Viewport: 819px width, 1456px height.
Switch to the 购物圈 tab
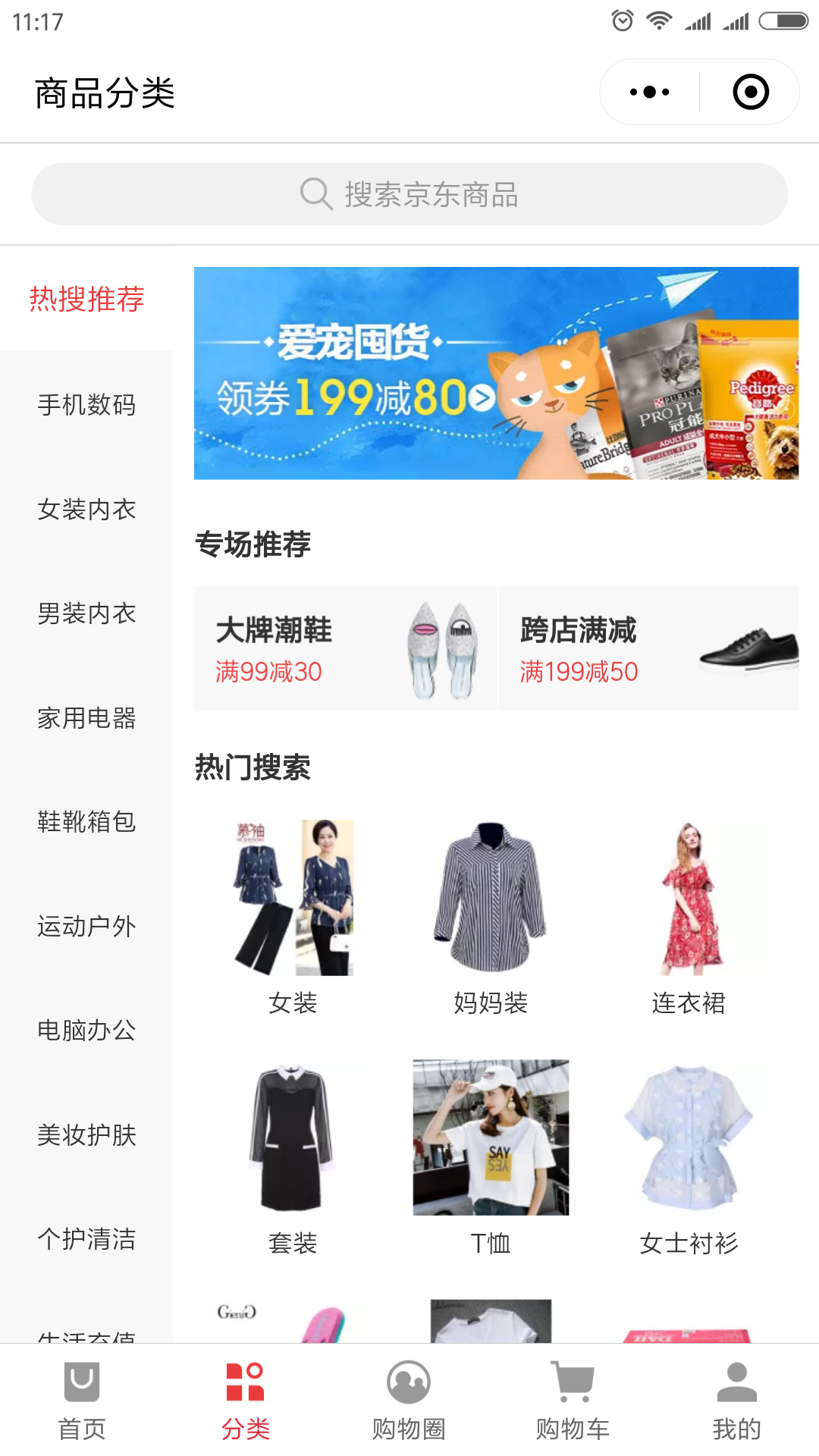click(x=409, y=1401)
